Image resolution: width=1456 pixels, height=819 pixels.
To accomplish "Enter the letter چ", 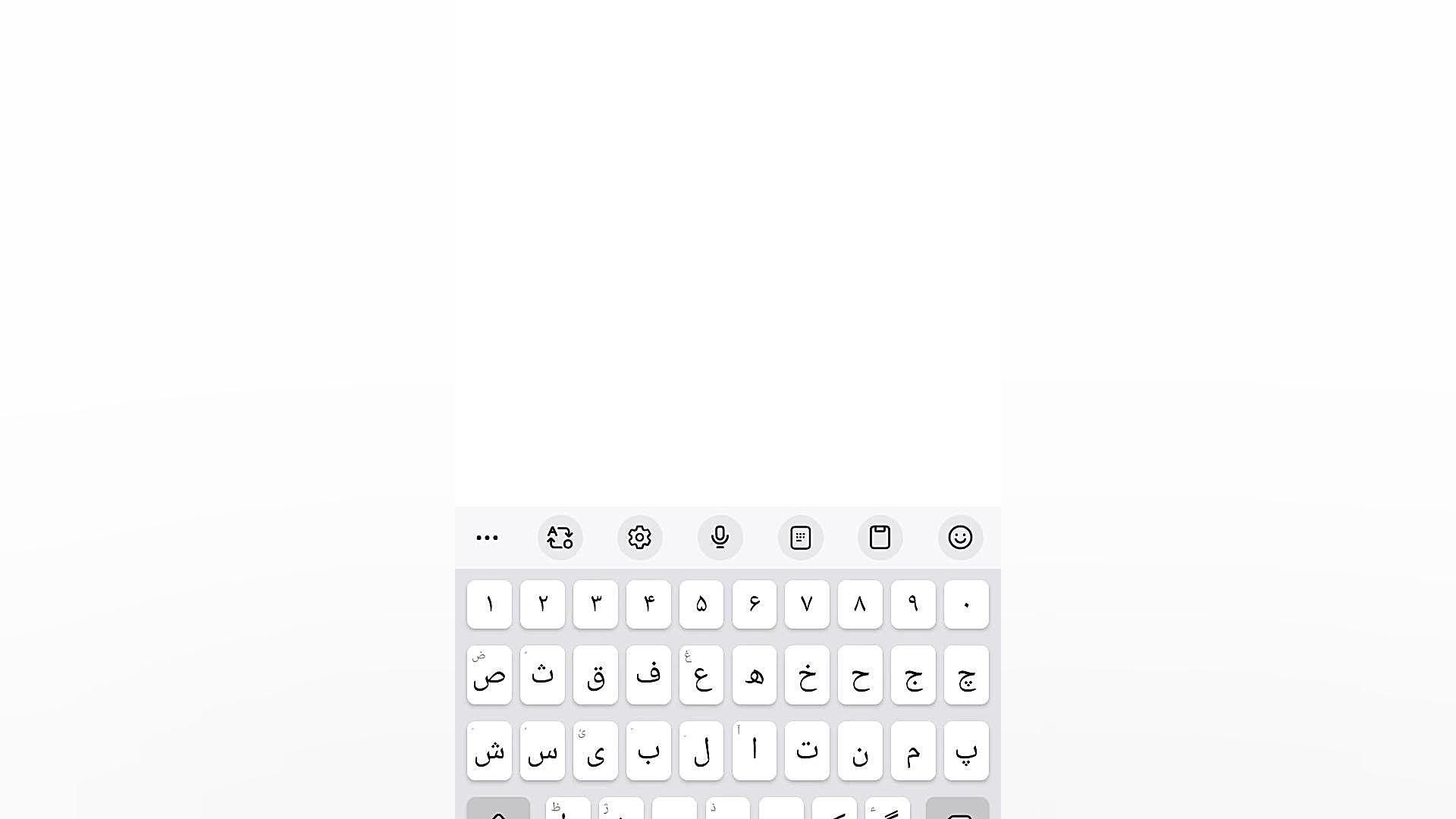I will 966,675.
